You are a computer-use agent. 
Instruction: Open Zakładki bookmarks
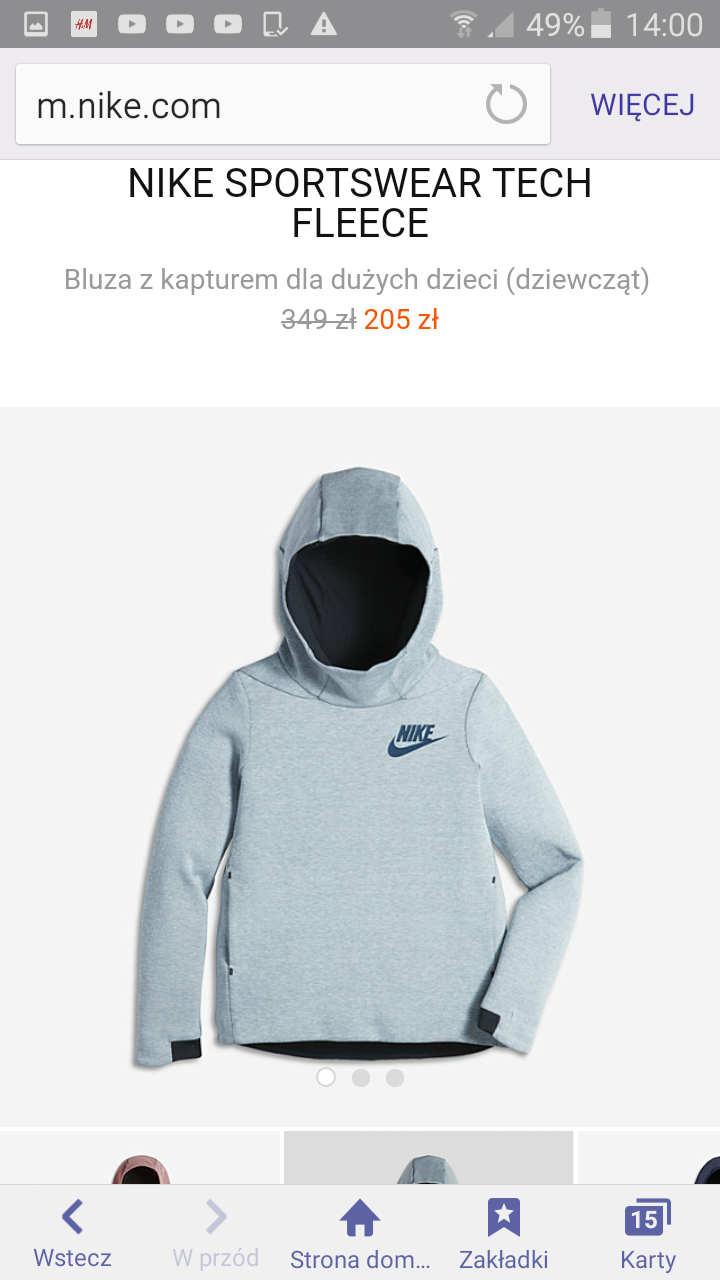pos(504,1235)
